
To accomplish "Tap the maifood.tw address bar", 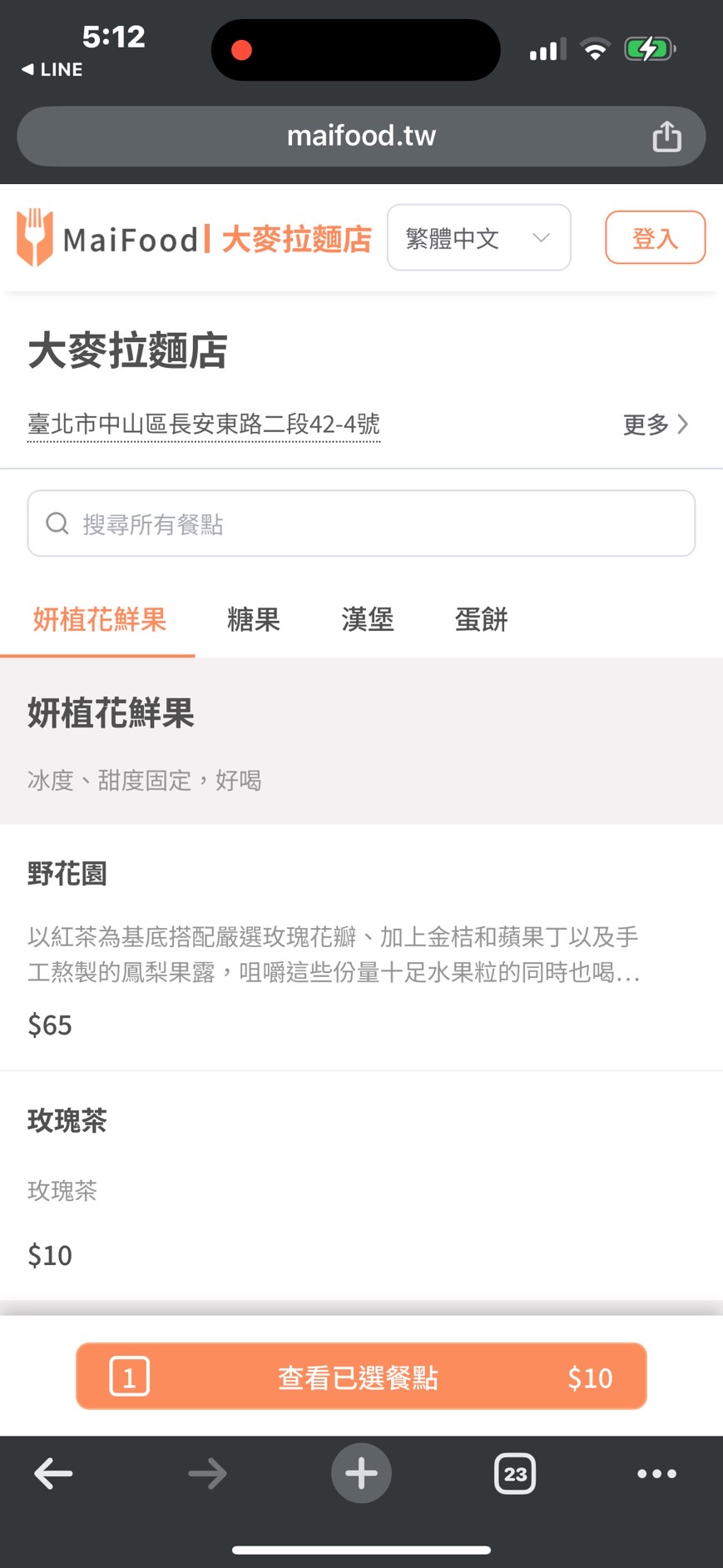I will (x=361, y=136).
